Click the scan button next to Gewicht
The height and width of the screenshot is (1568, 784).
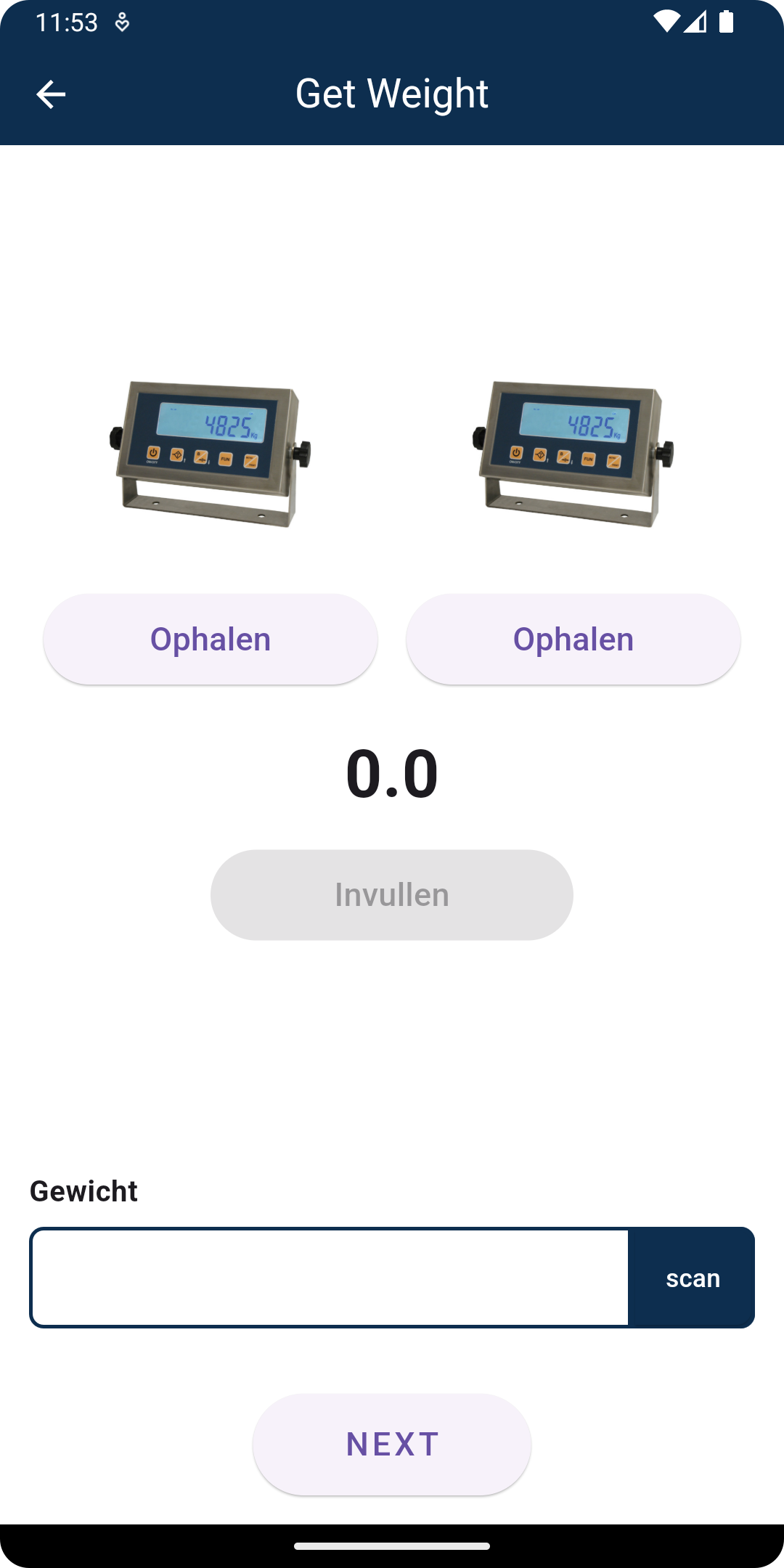(x=692, y=1278)
